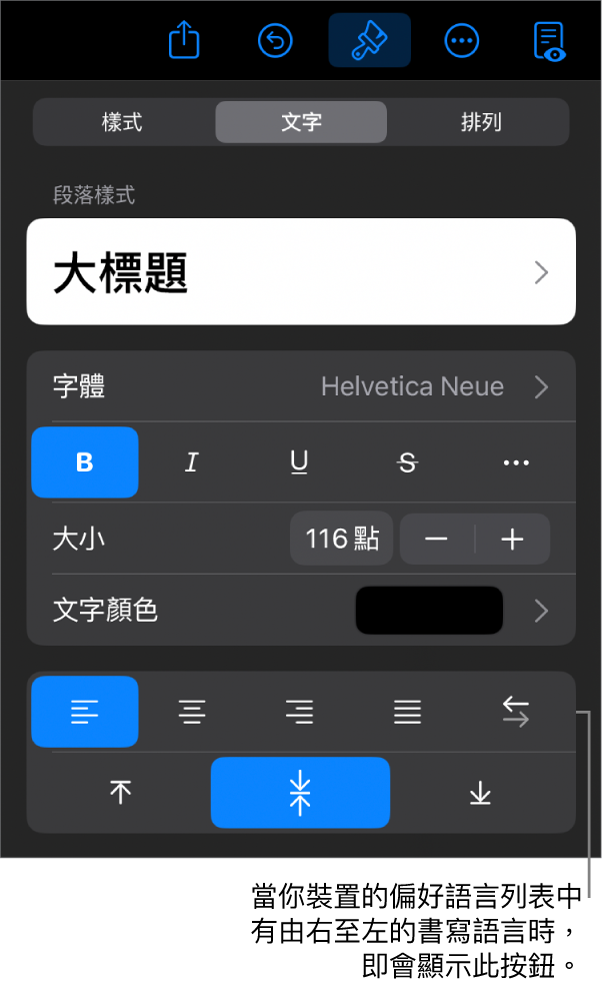603x988 pixels.
Task: Toggle bold text formatting
Action: tap(85, 462)
